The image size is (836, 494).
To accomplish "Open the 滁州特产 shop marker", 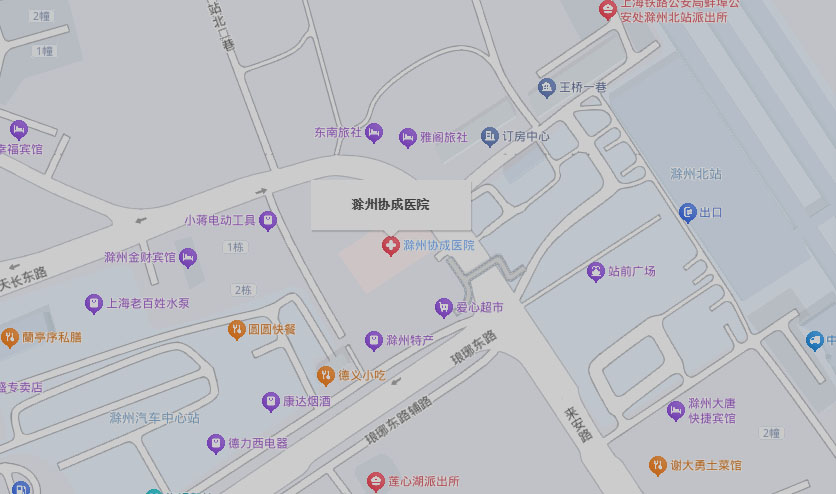I will [x=374, y=340].
